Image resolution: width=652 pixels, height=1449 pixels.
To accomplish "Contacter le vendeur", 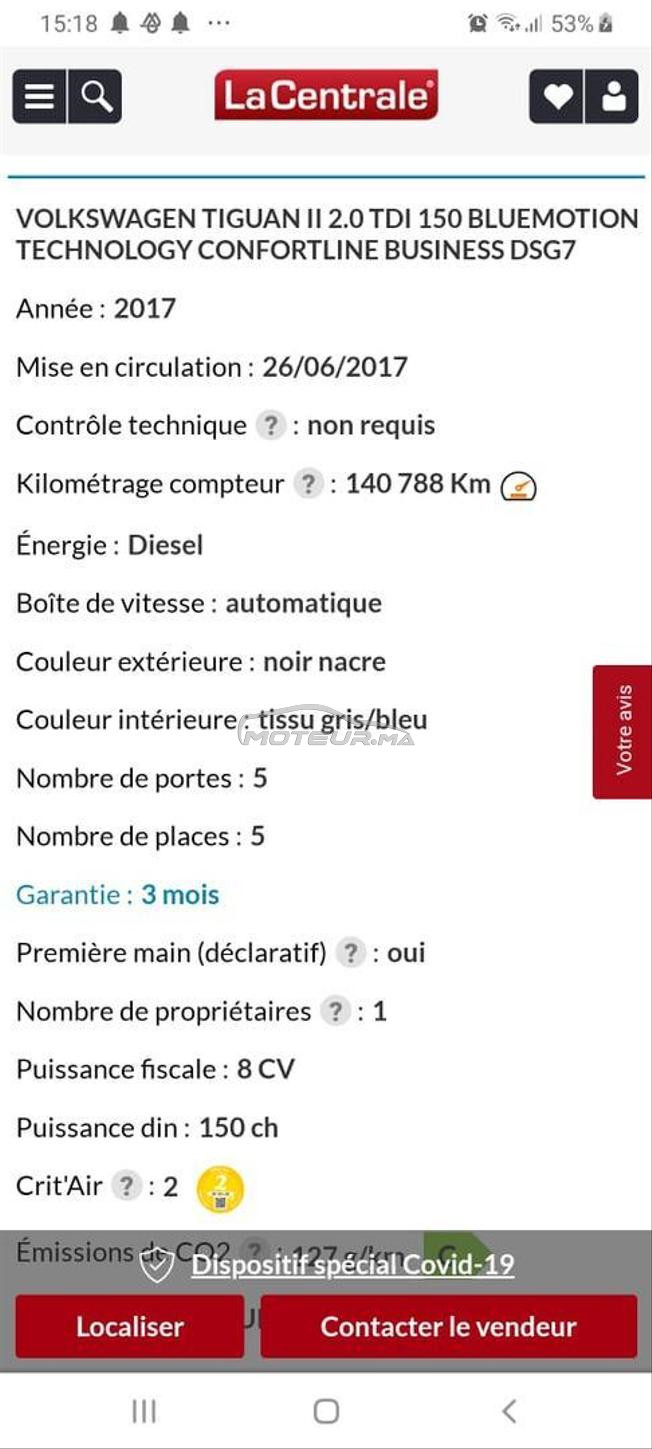I will (449, 1327).
